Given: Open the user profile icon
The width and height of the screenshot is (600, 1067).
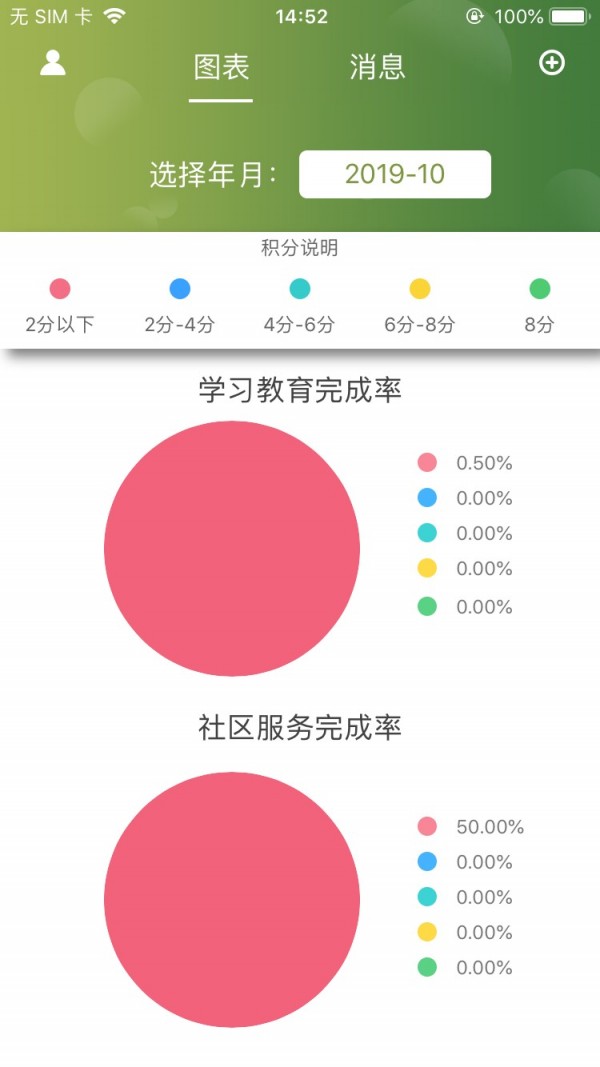Looking at the screenshot, I should [x=52, y=63].
